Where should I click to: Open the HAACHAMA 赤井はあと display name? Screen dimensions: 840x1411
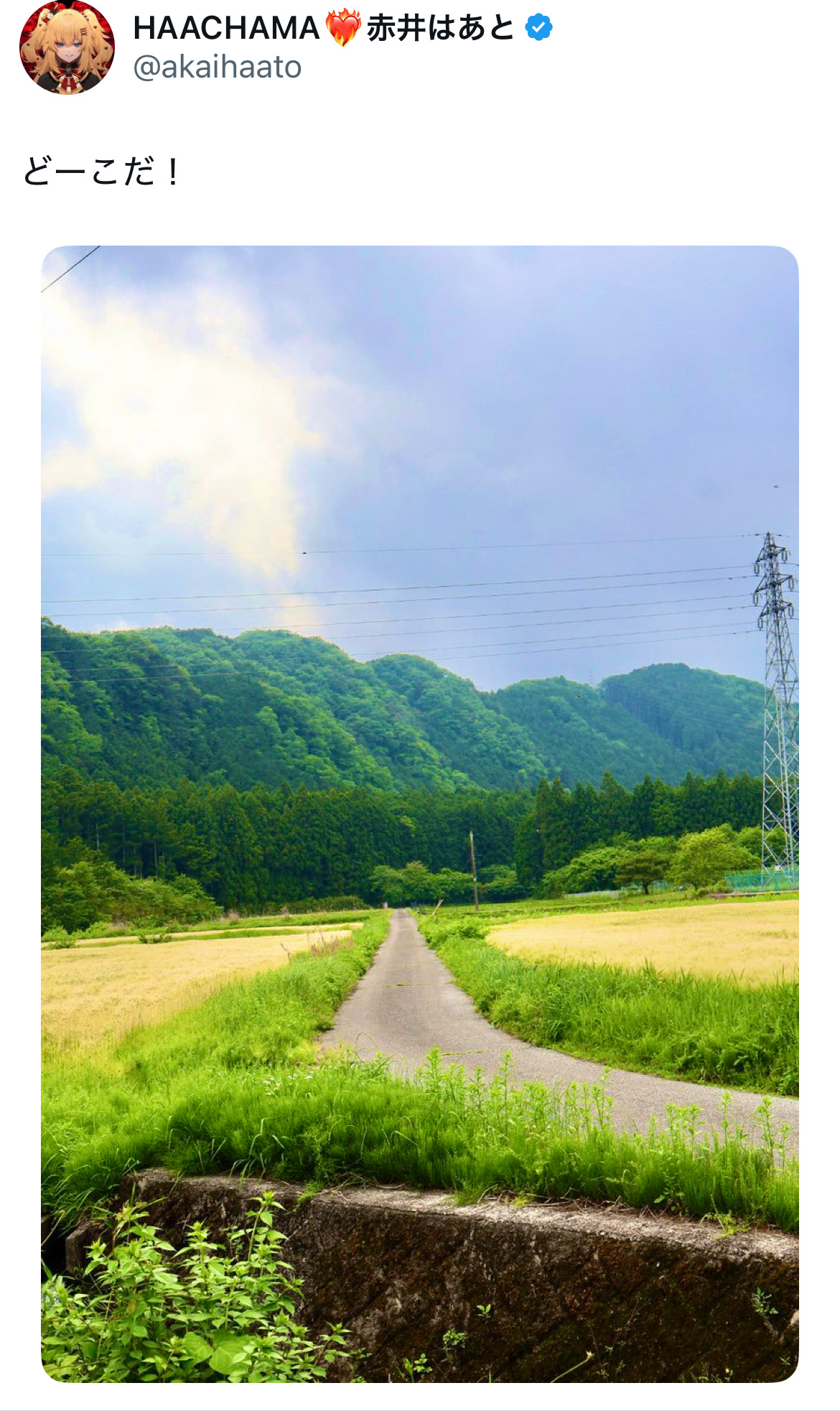click(324, 28)
